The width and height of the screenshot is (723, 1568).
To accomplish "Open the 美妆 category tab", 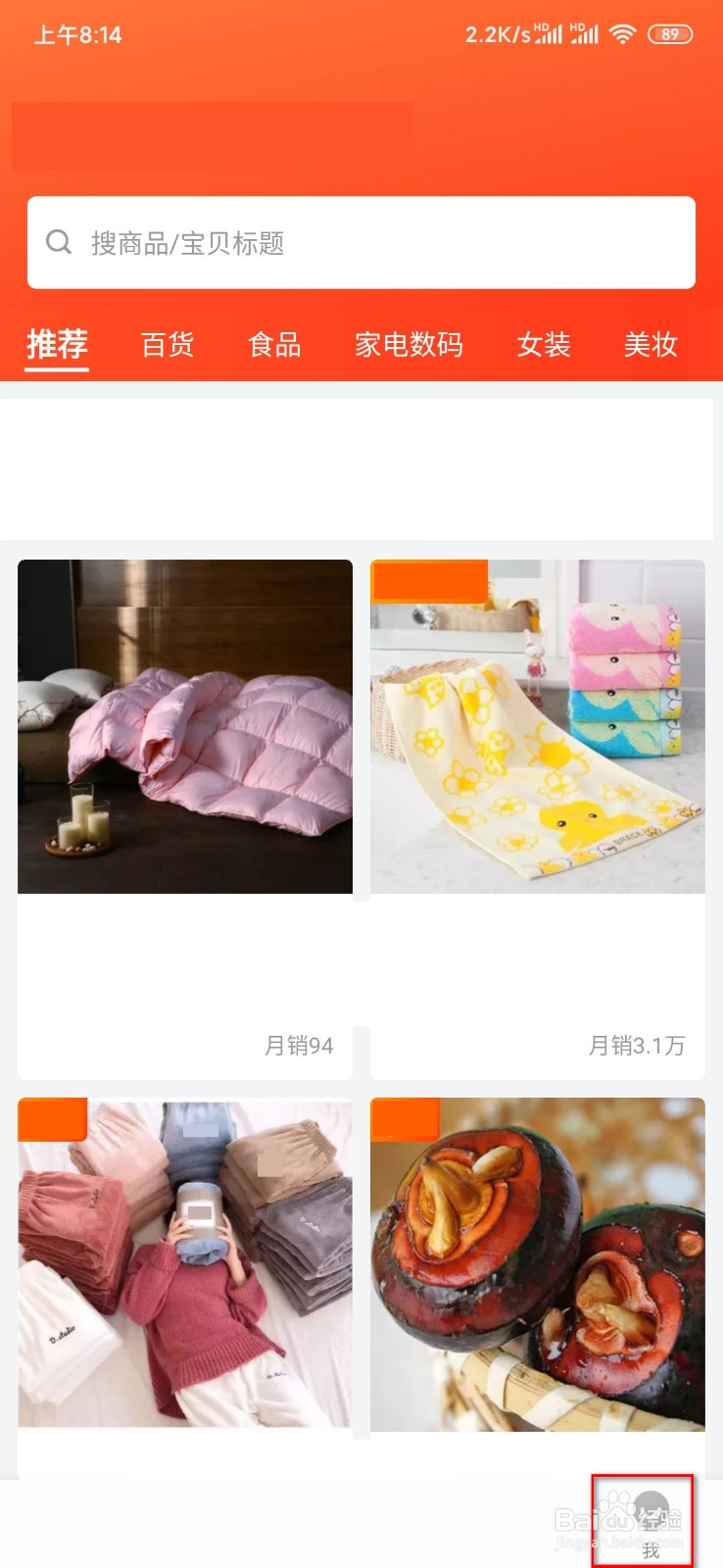I will click(650, 345).
